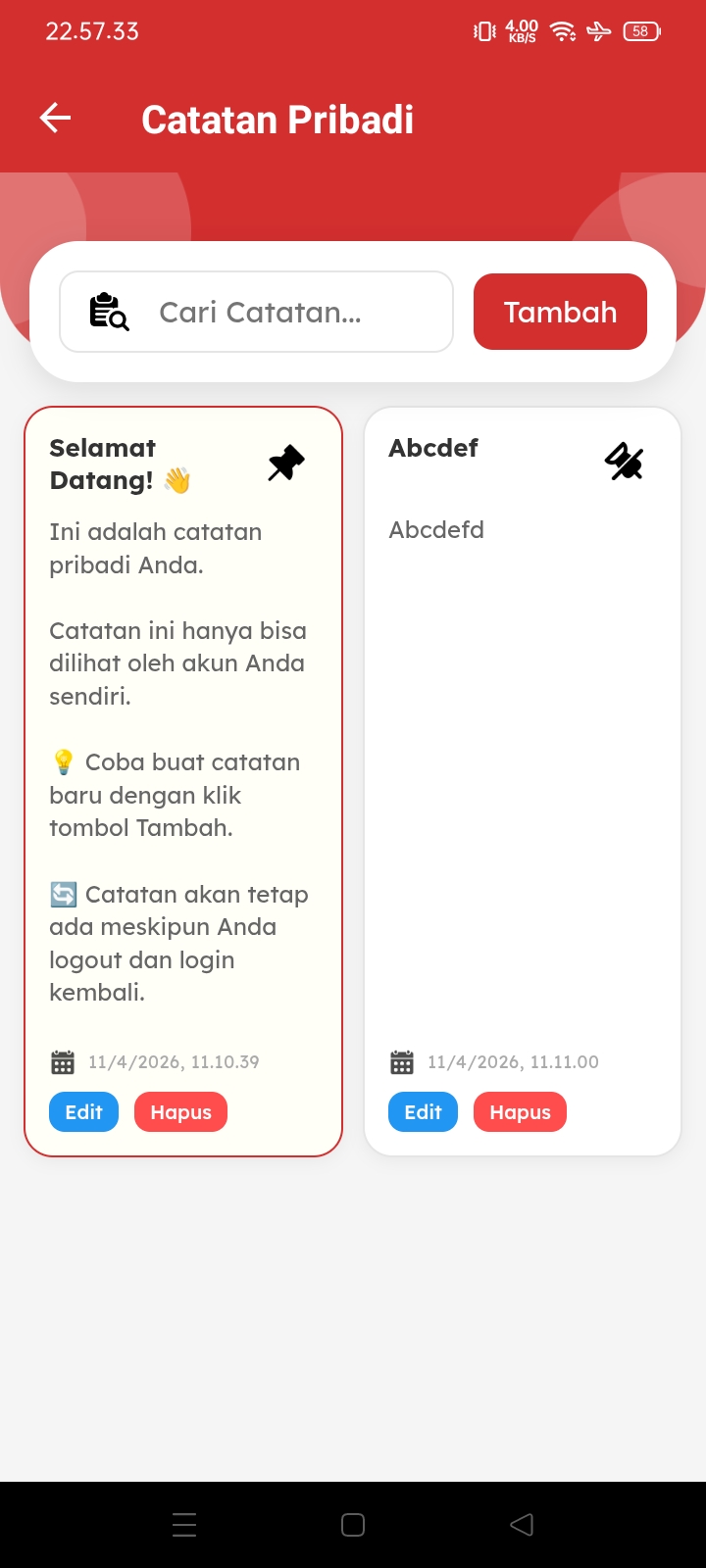Delete the Selamat Datang note with Hapus
Image resolution: width=706 pixels, height=1568 pixels.
[x=180, y=1112]
